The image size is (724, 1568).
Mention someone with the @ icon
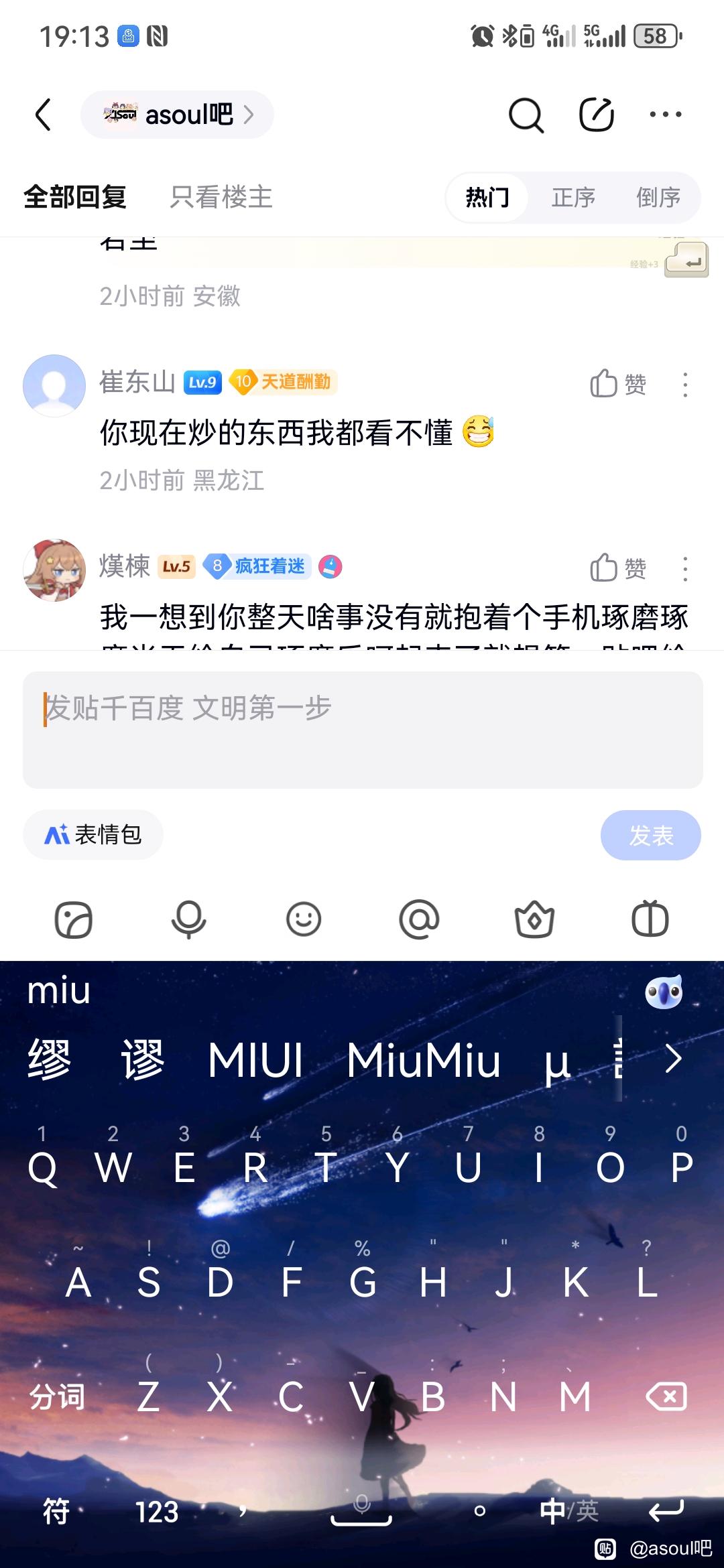pyautogui.click(x=419, y=919)
